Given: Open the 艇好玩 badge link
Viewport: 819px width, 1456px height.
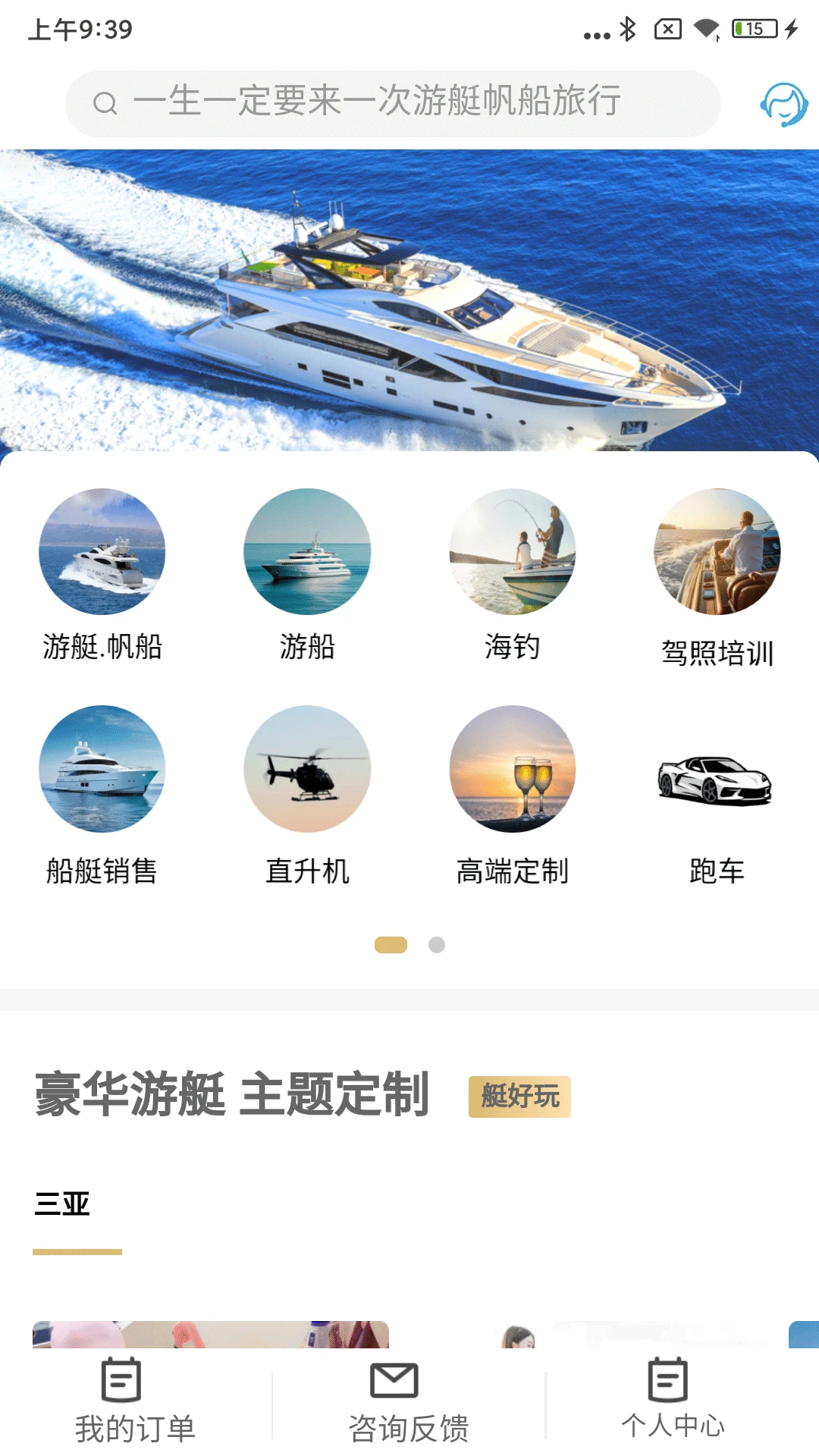Looking at the screenshot, I should click(519, 1097).
